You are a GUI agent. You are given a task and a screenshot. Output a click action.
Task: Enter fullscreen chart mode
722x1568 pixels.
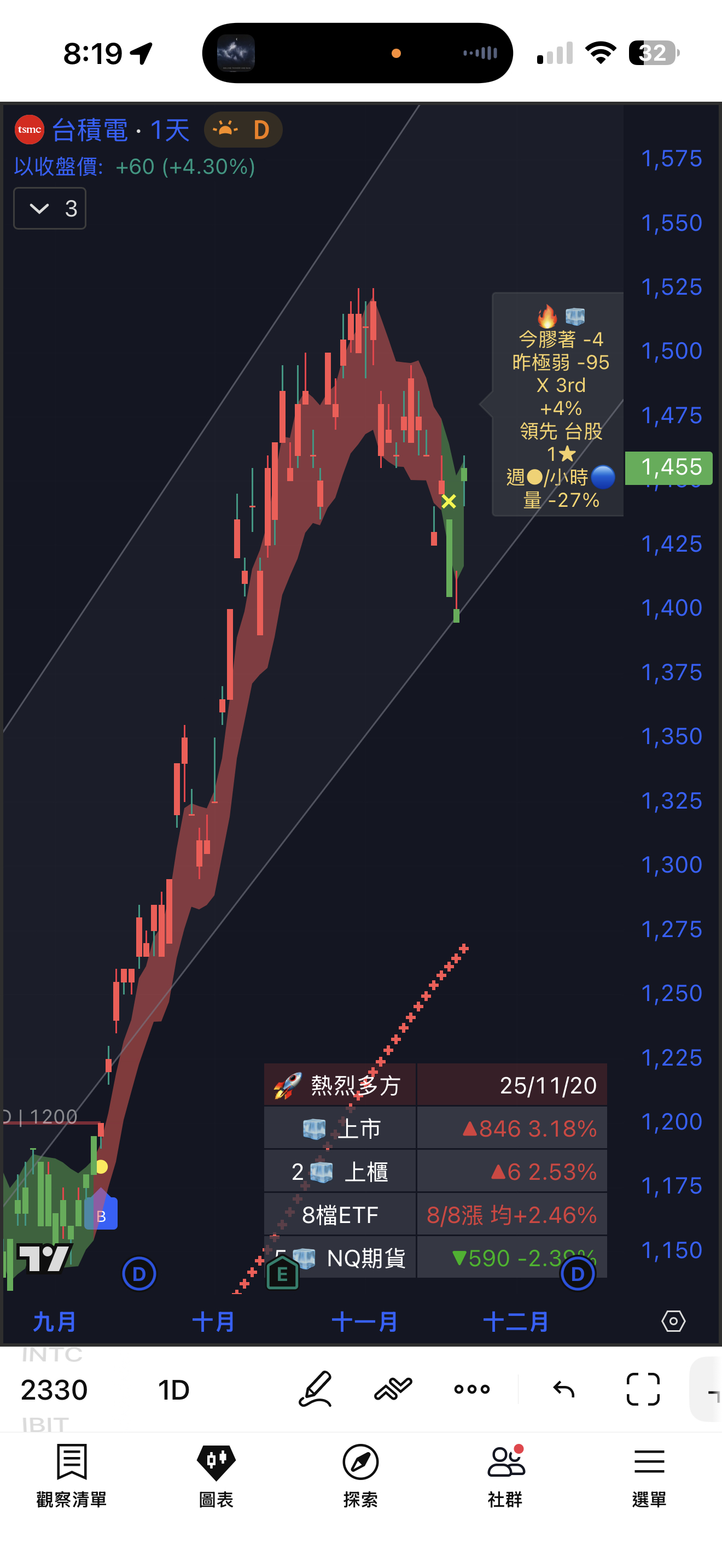643,1389
